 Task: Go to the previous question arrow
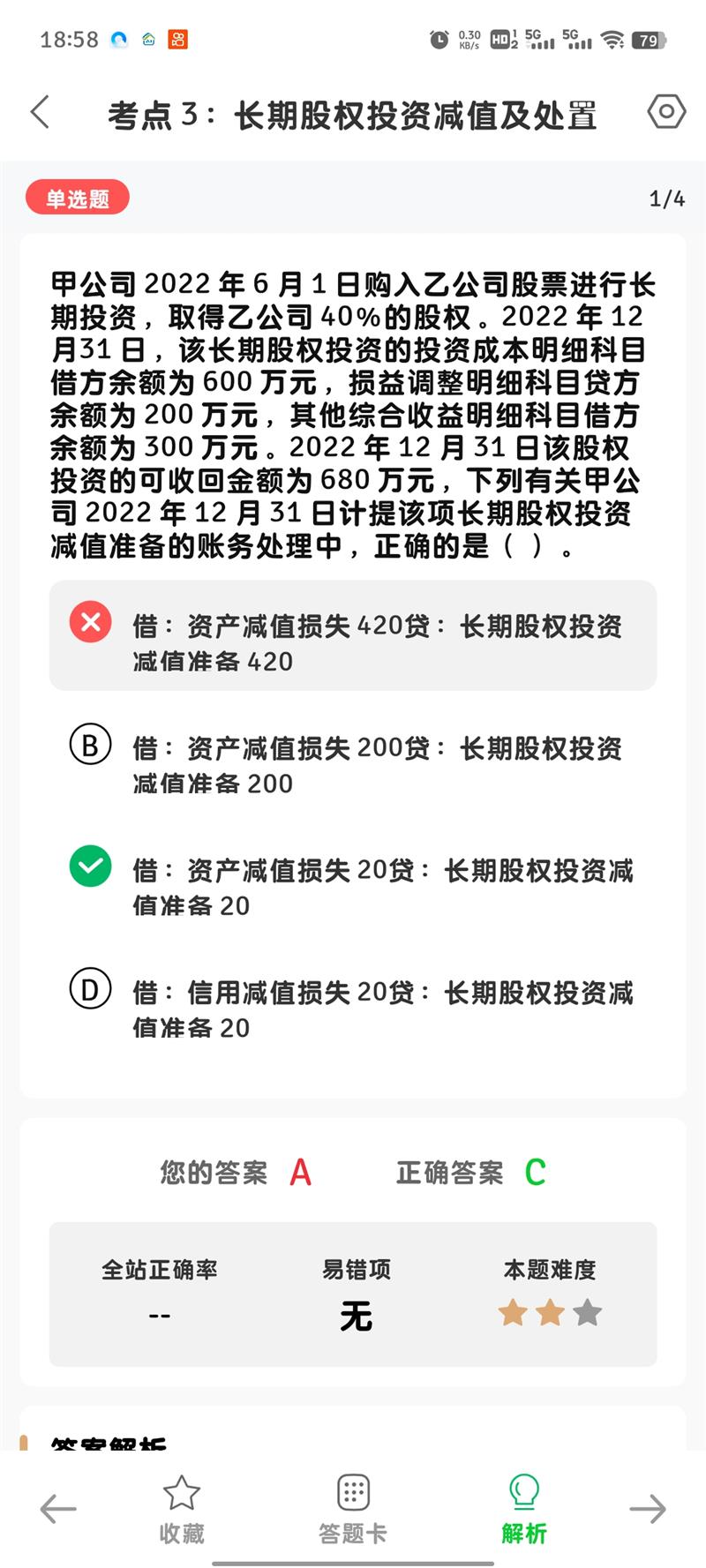(x=58, y=1509)
